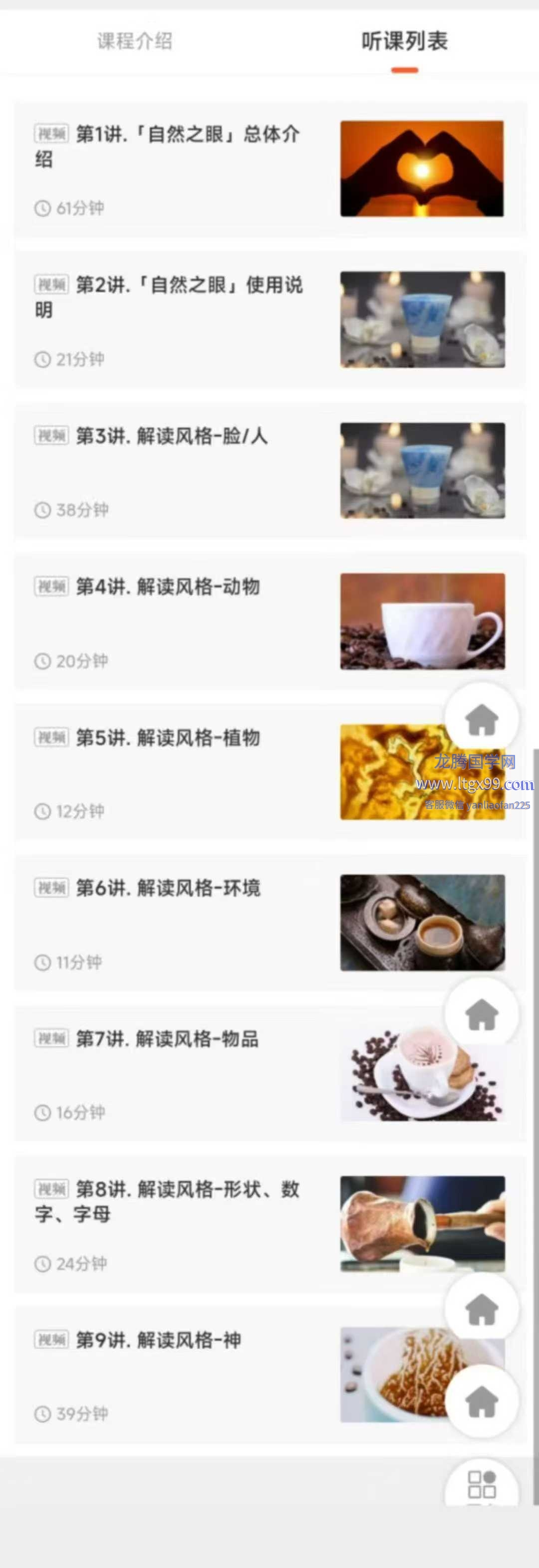Open lesson 第7讲 解读风格-物品

click(167, 1038)
